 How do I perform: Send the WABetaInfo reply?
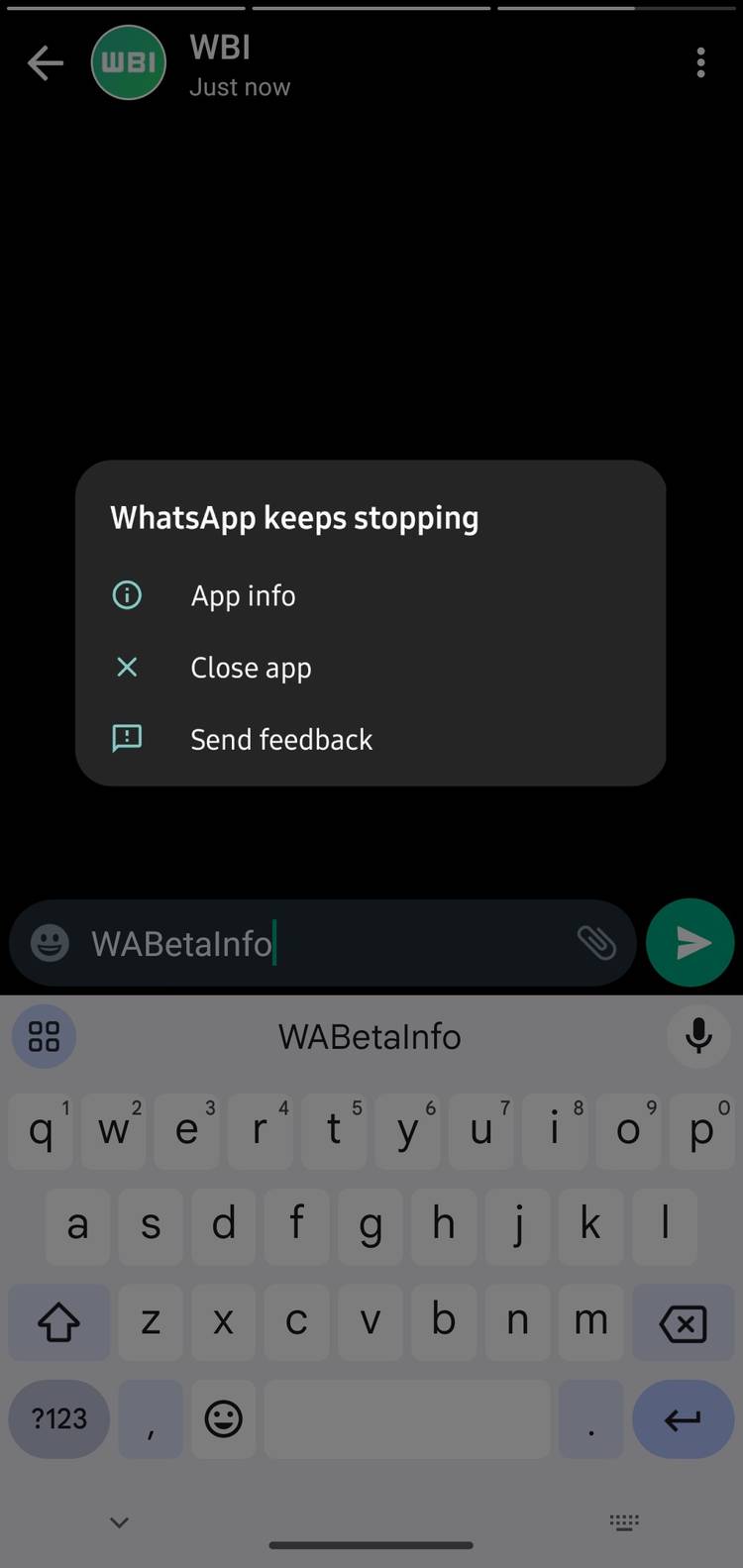point(690,943)
